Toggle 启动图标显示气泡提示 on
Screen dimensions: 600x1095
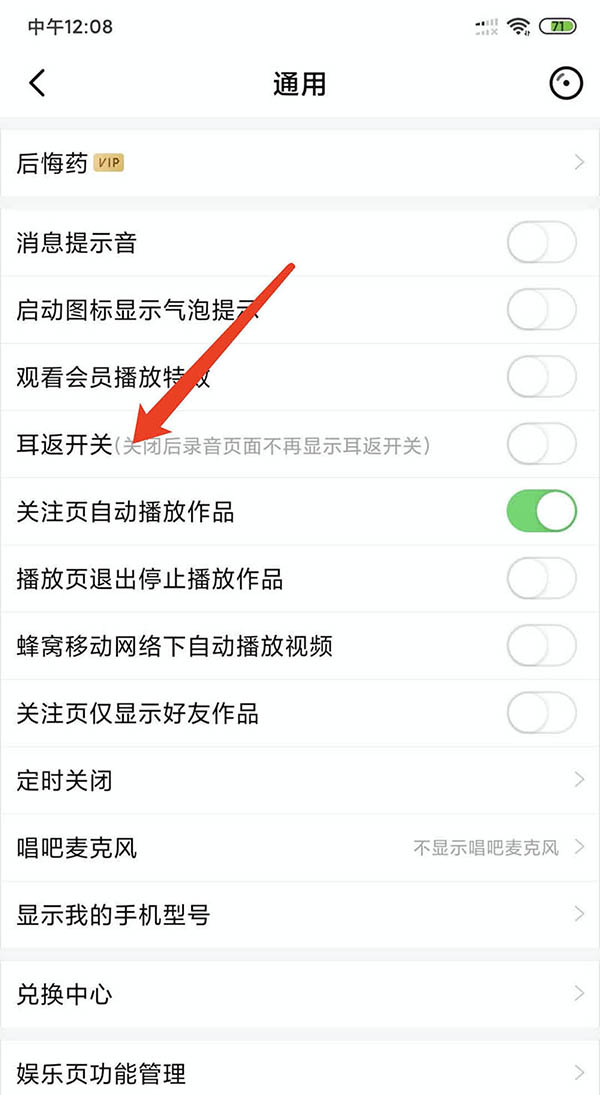coord(541,310)
